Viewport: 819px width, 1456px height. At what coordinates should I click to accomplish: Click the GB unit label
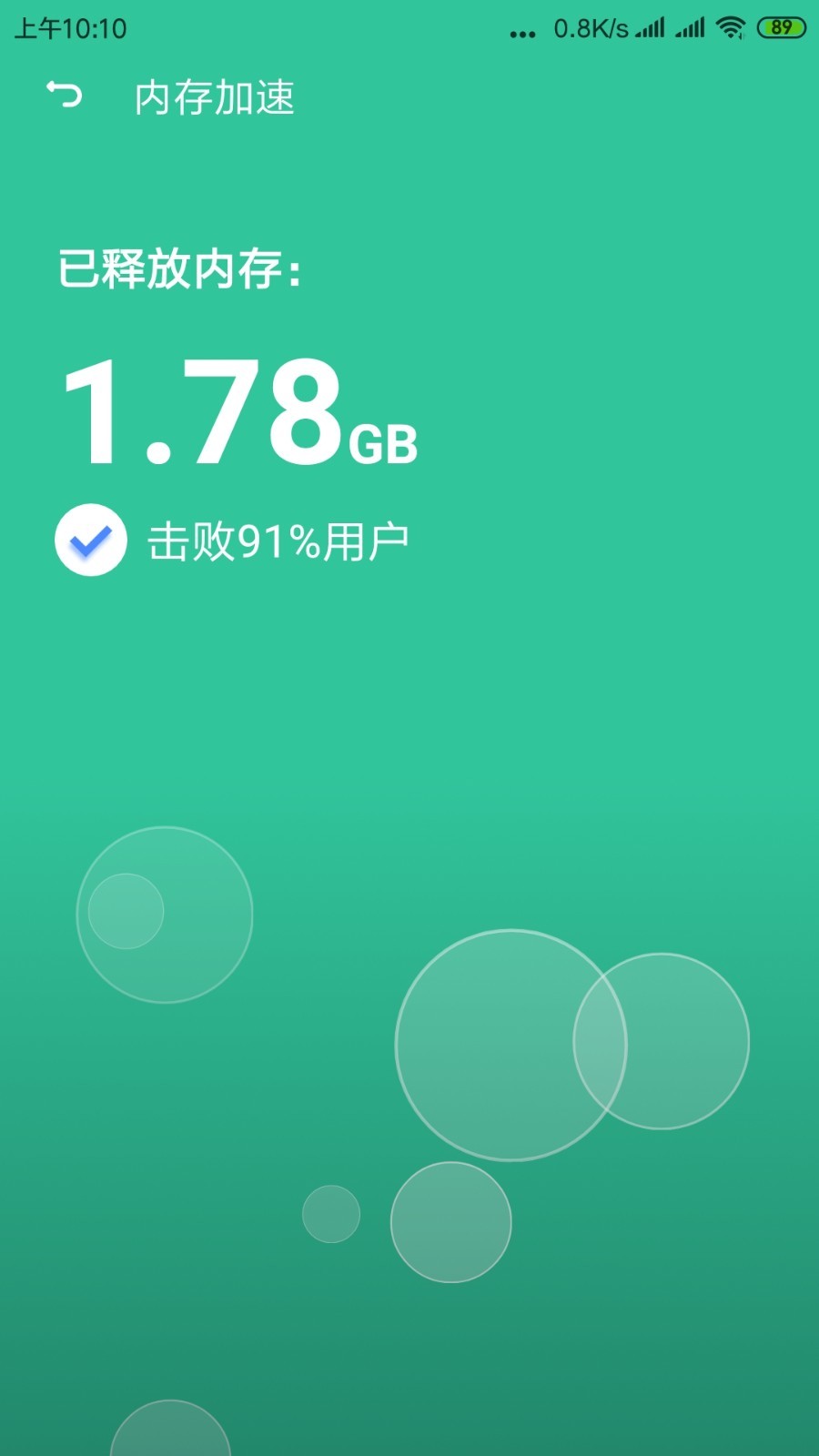[382, 443]
